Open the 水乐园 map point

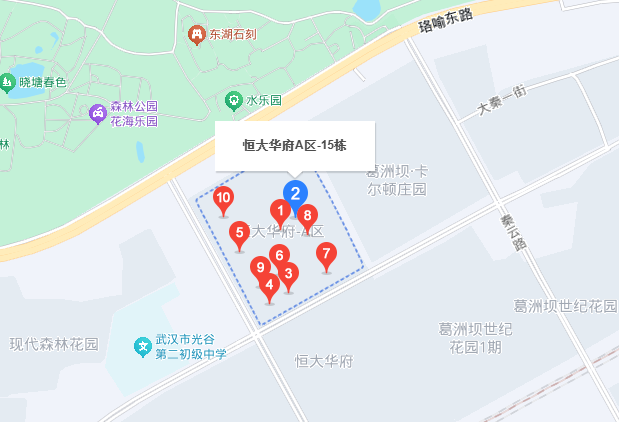pos(233,100)
